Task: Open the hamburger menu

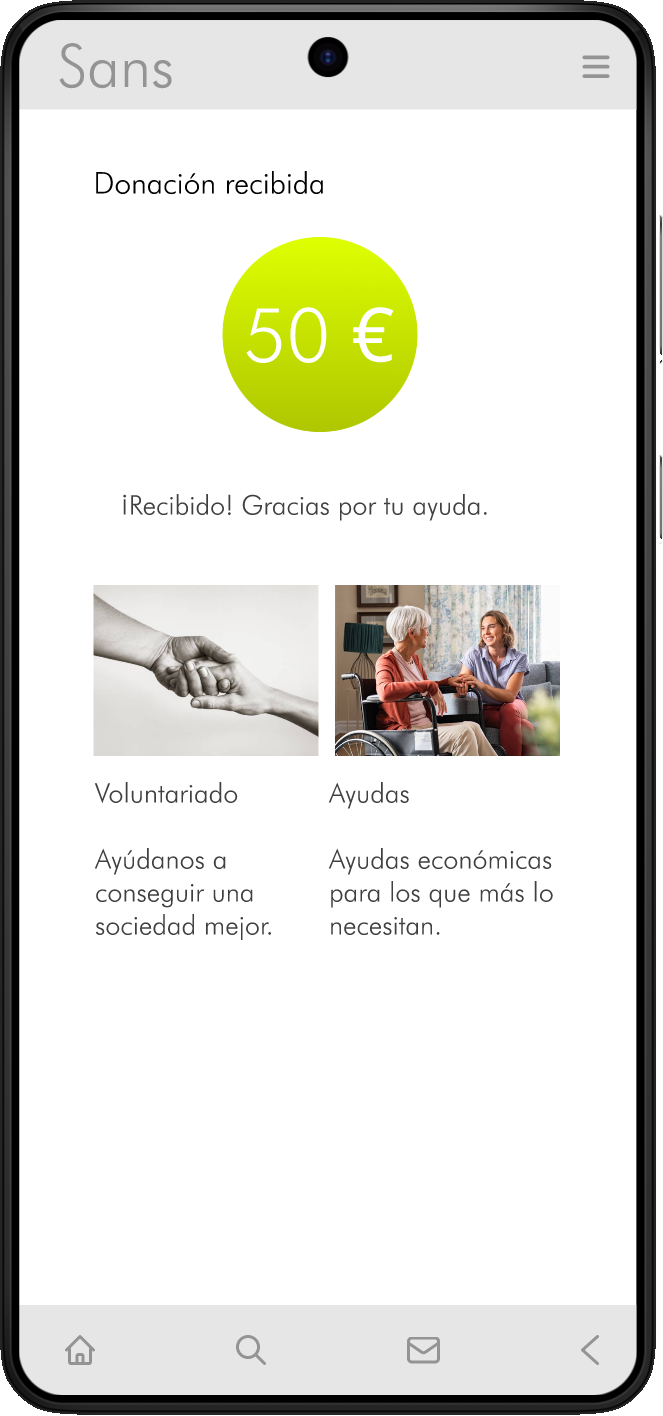Action: tap(596, 67)
